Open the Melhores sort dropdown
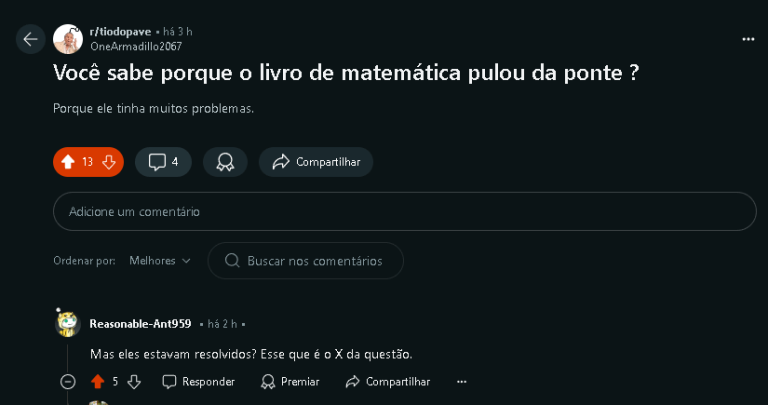The width and height of the screenshot is (768, 405). click(x=160, y=261)
